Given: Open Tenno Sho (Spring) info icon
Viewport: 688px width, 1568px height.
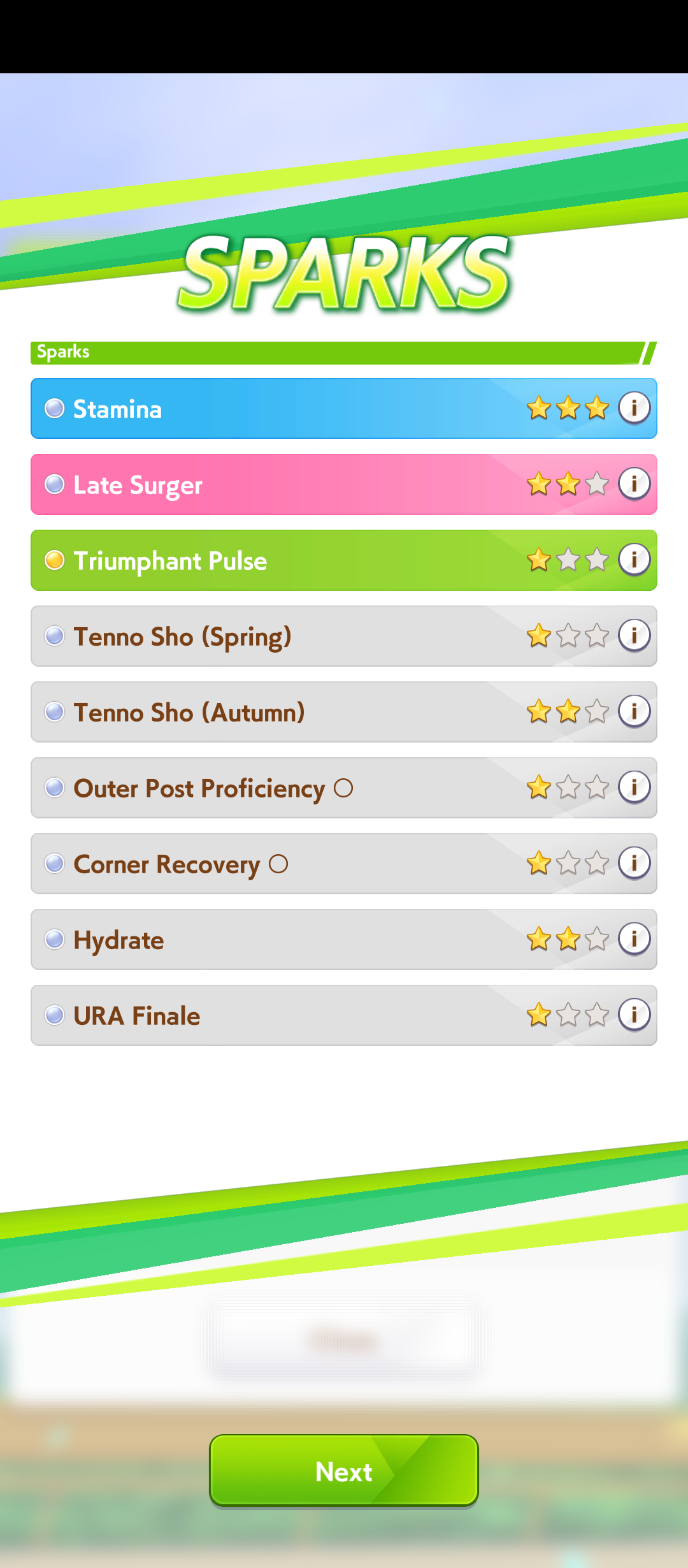Looking at the screenshot, I should pos(634,635).
